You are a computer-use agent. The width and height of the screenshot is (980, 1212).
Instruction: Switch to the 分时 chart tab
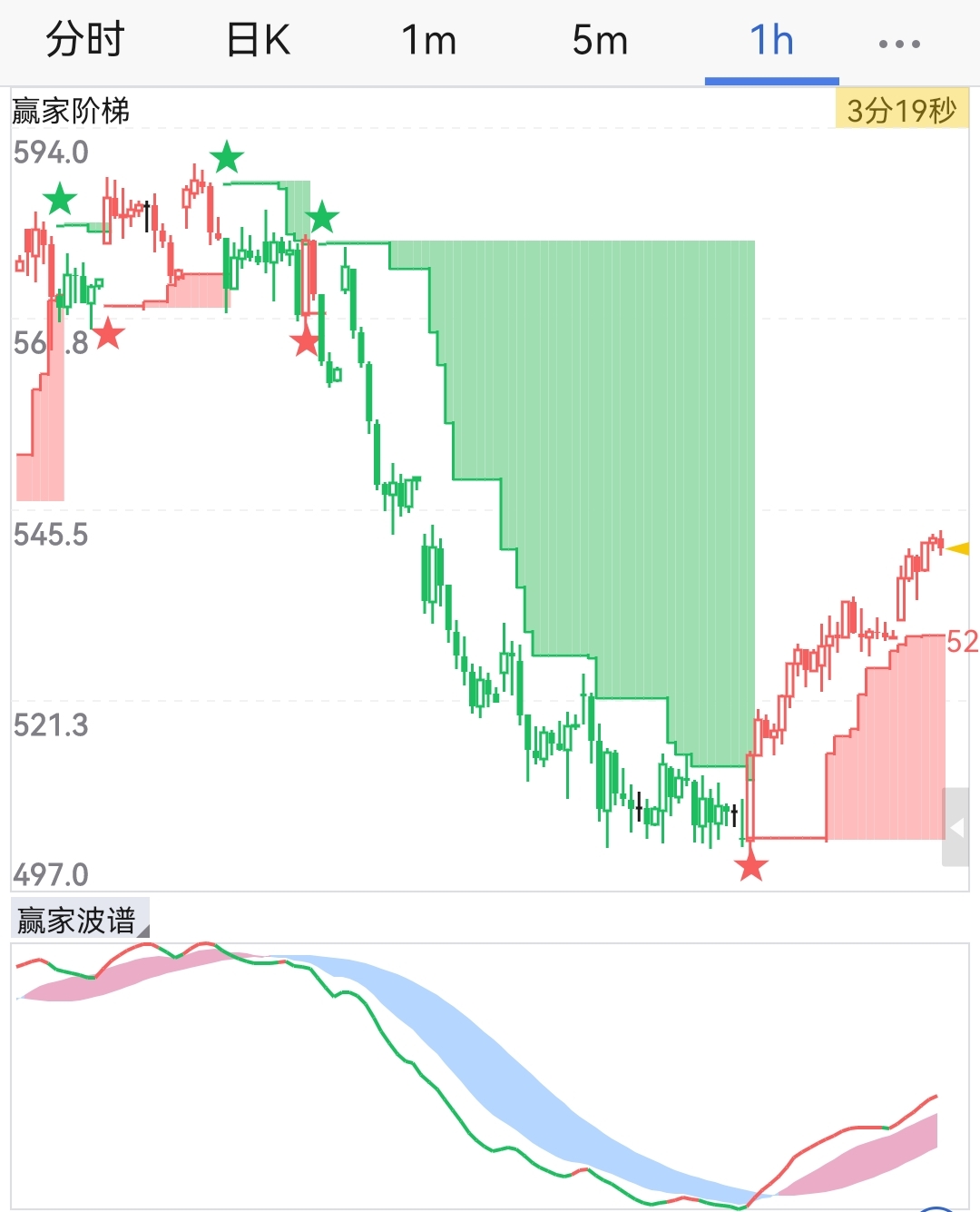84,41
